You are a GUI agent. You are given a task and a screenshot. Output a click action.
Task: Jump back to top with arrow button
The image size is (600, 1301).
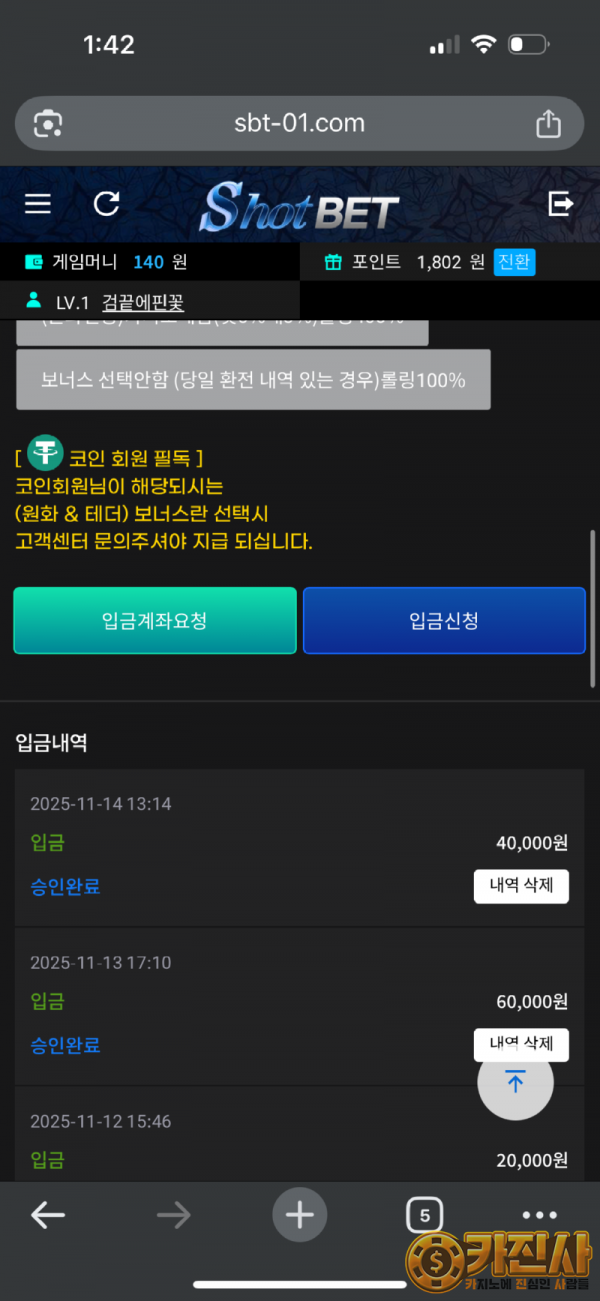pyautogui.click(x=515, y=1081)
